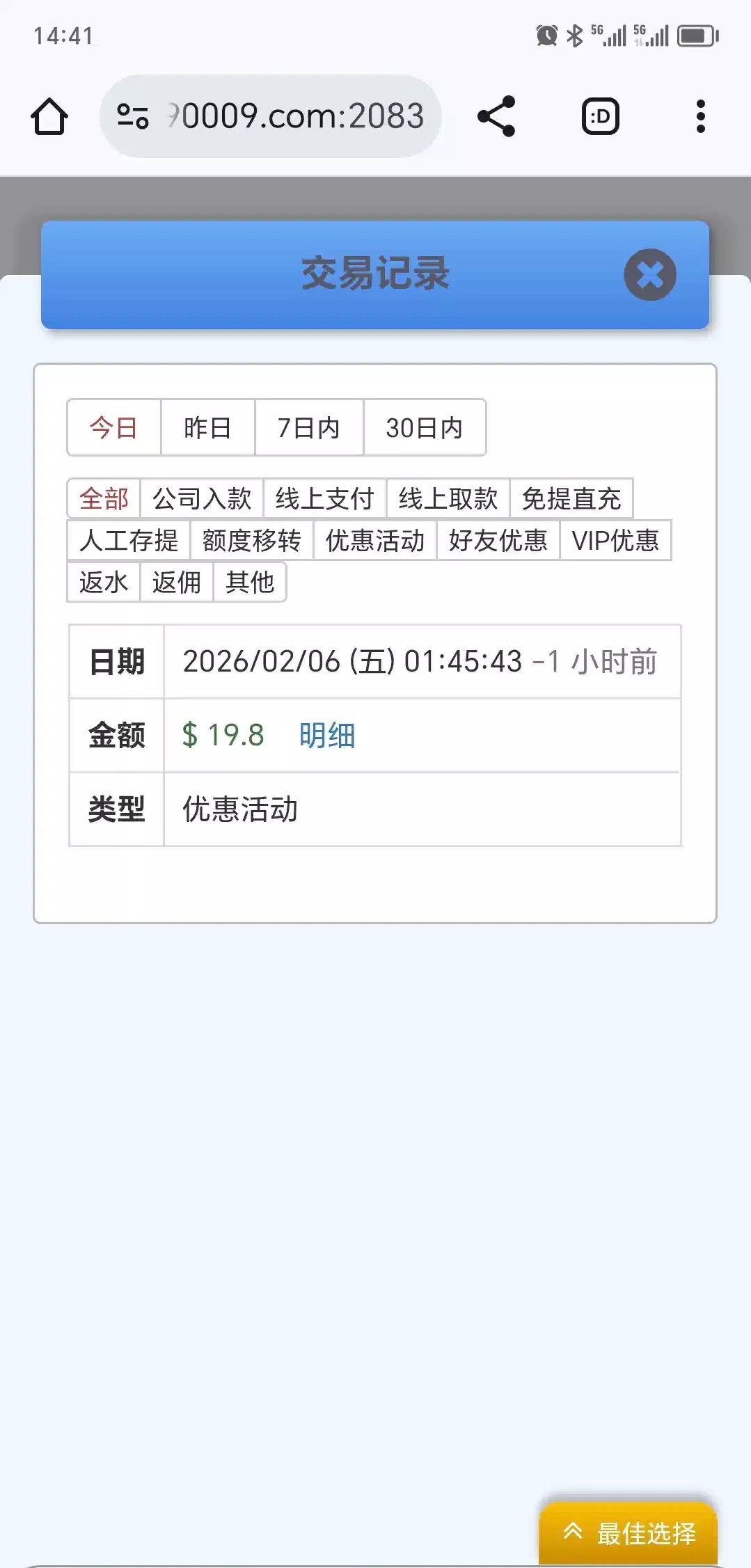Tap the address bar URL
The height and width of the screenshot is (1568, 751).
click(296, 116)
